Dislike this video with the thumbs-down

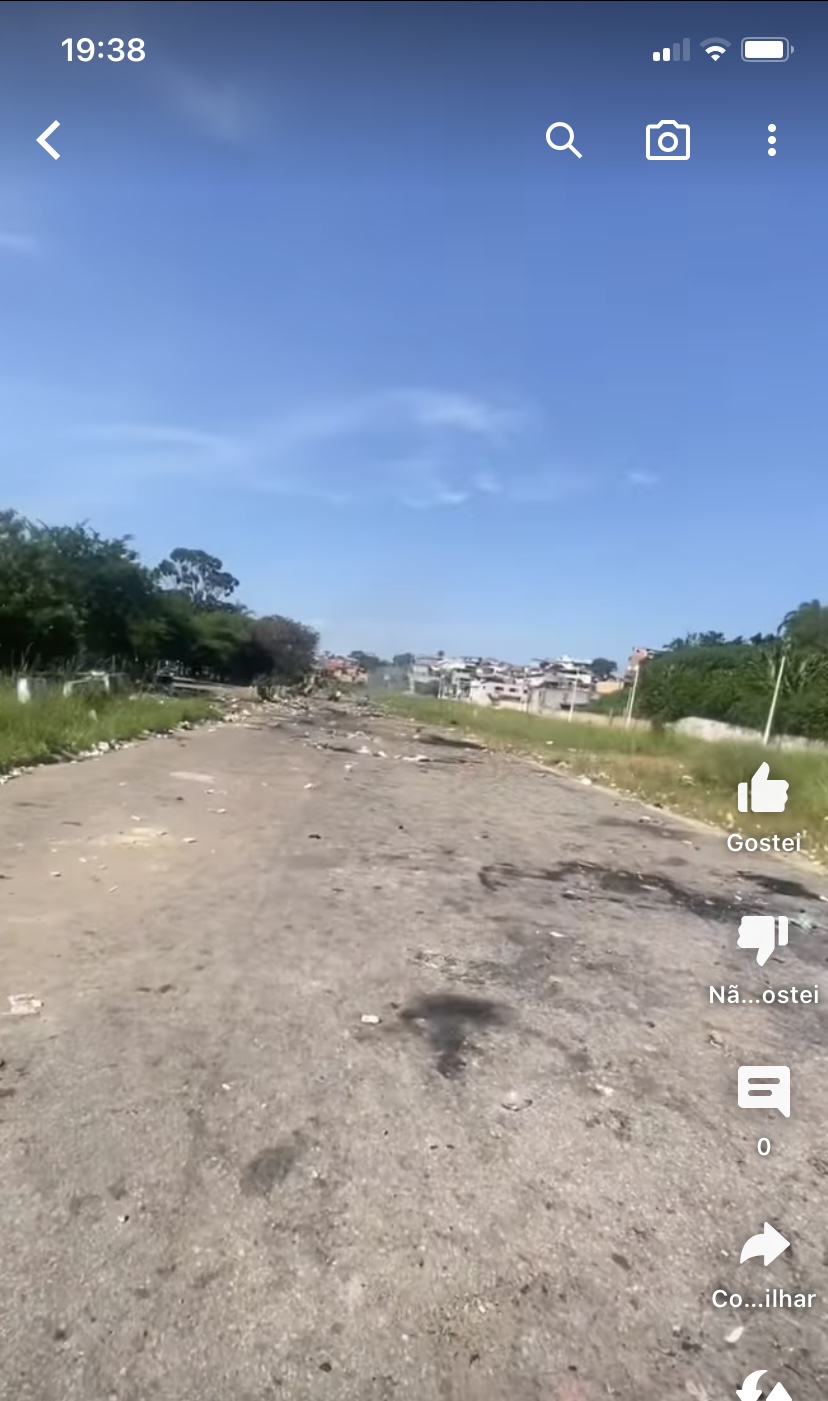[x=763, y=940]
